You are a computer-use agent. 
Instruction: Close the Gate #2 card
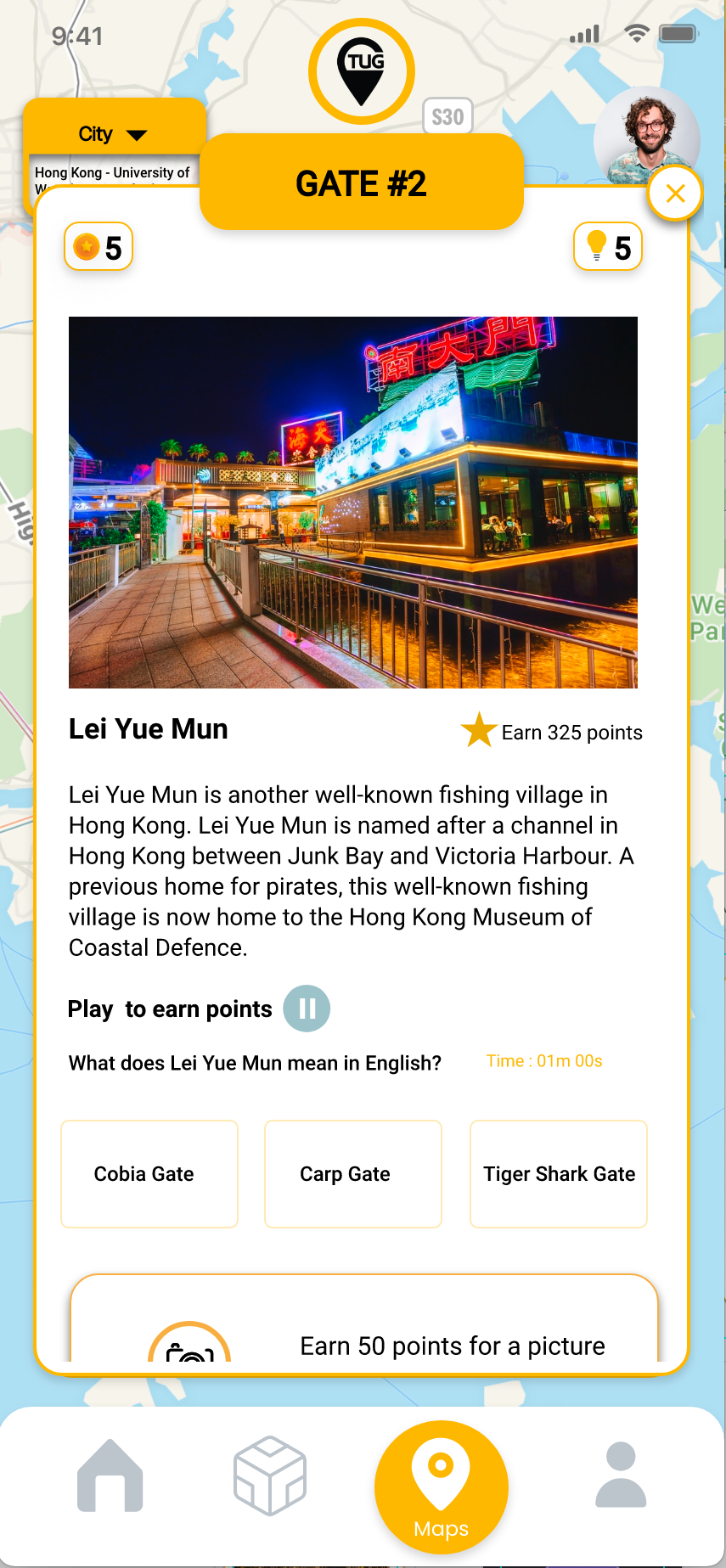click(675, 194)
